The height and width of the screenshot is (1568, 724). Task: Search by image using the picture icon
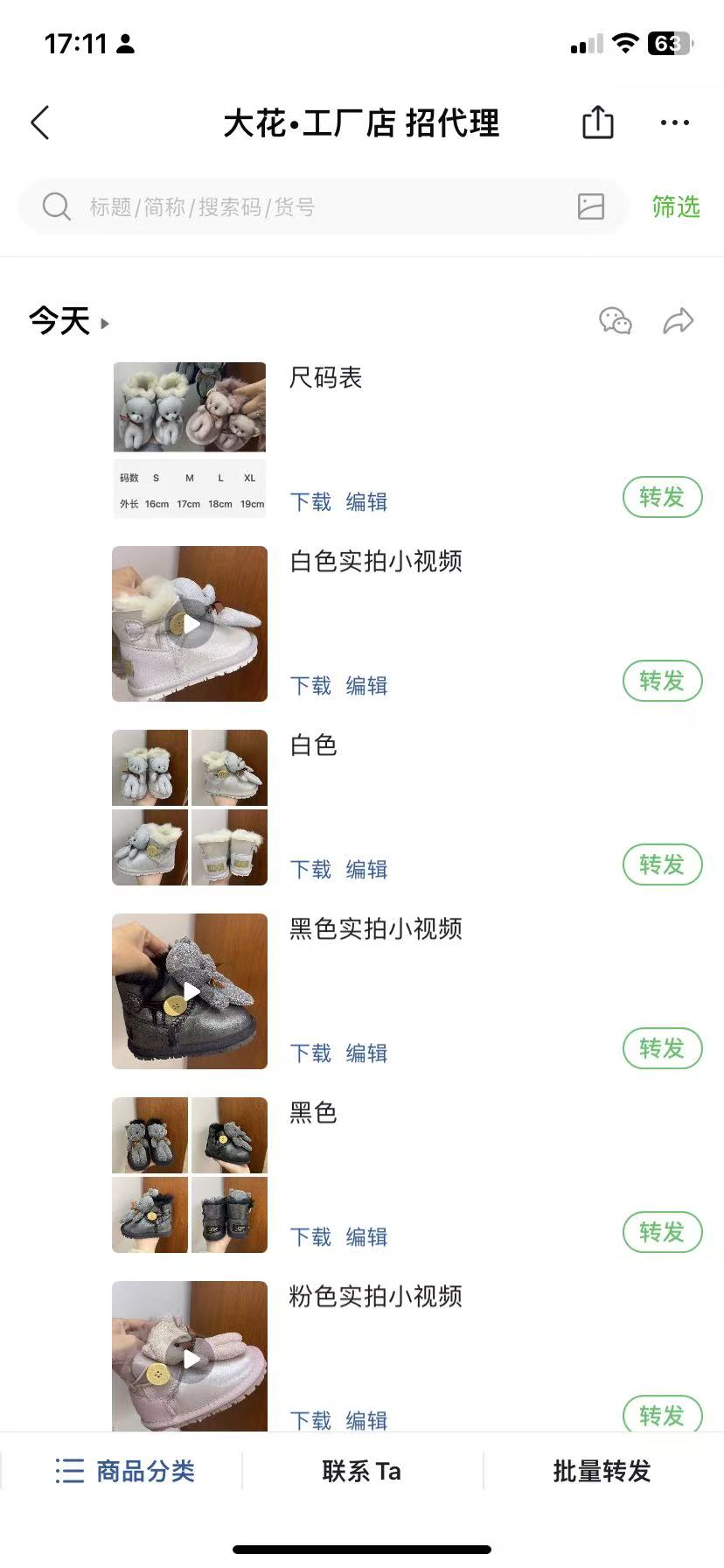[x=591, y=206]
